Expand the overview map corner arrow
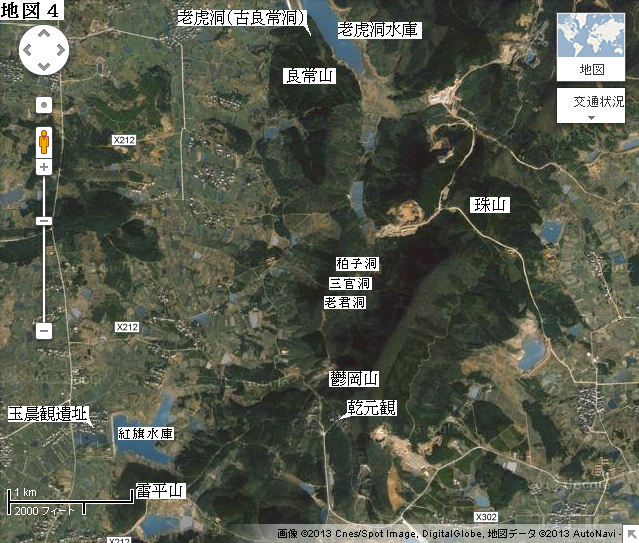The height and width of the screenshot is (543, 639). 631,534
